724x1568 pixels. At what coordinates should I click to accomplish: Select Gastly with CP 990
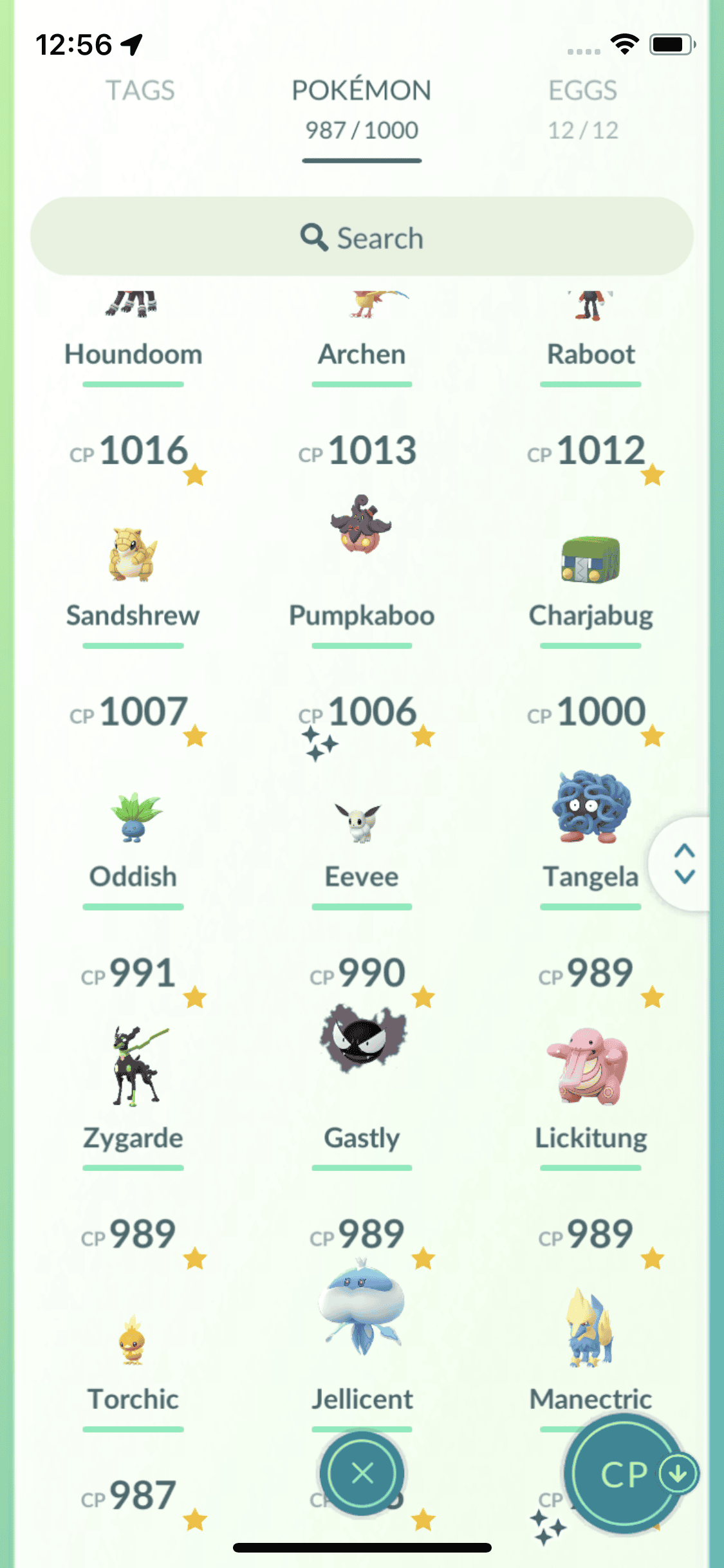coord(362,1038)
